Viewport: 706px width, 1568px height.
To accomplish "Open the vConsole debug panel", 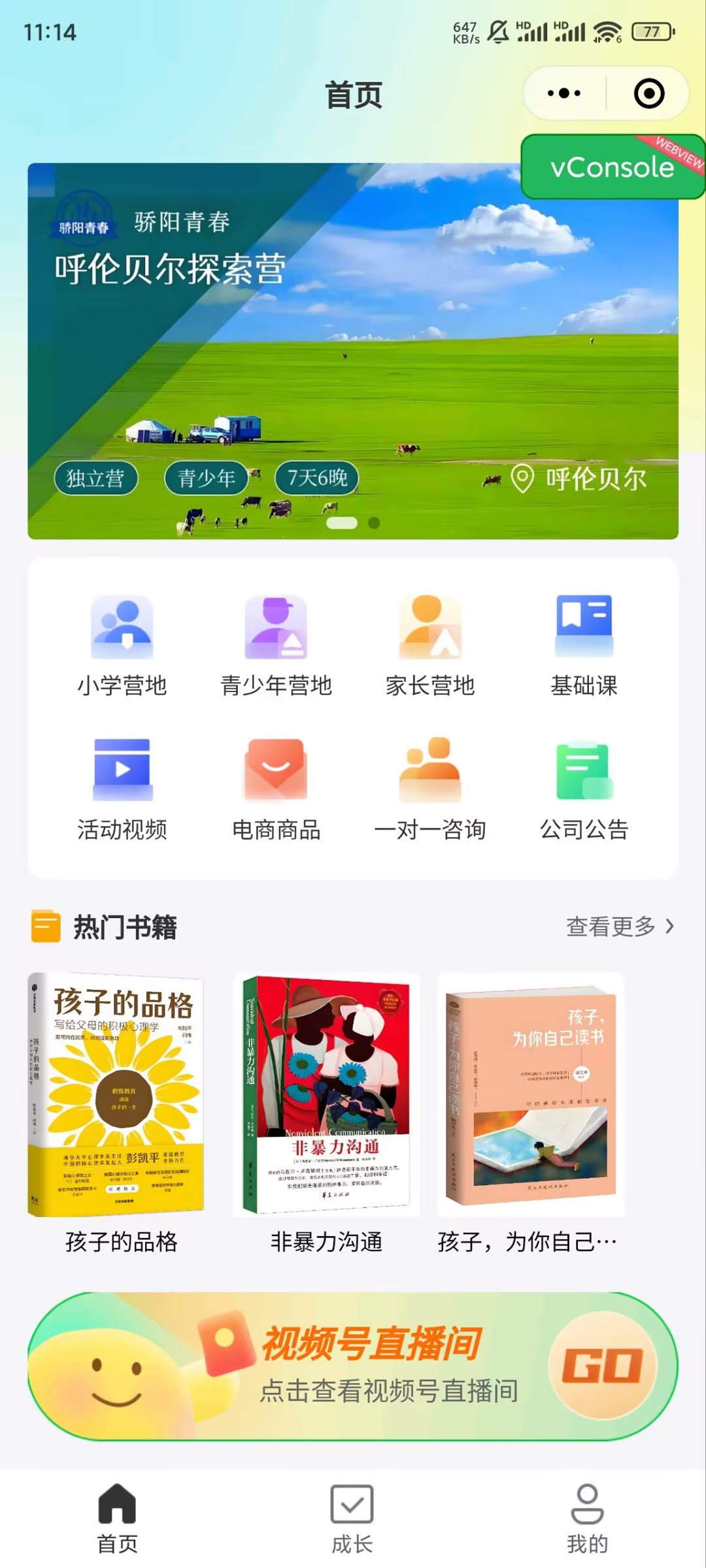I will pos(612,167).
